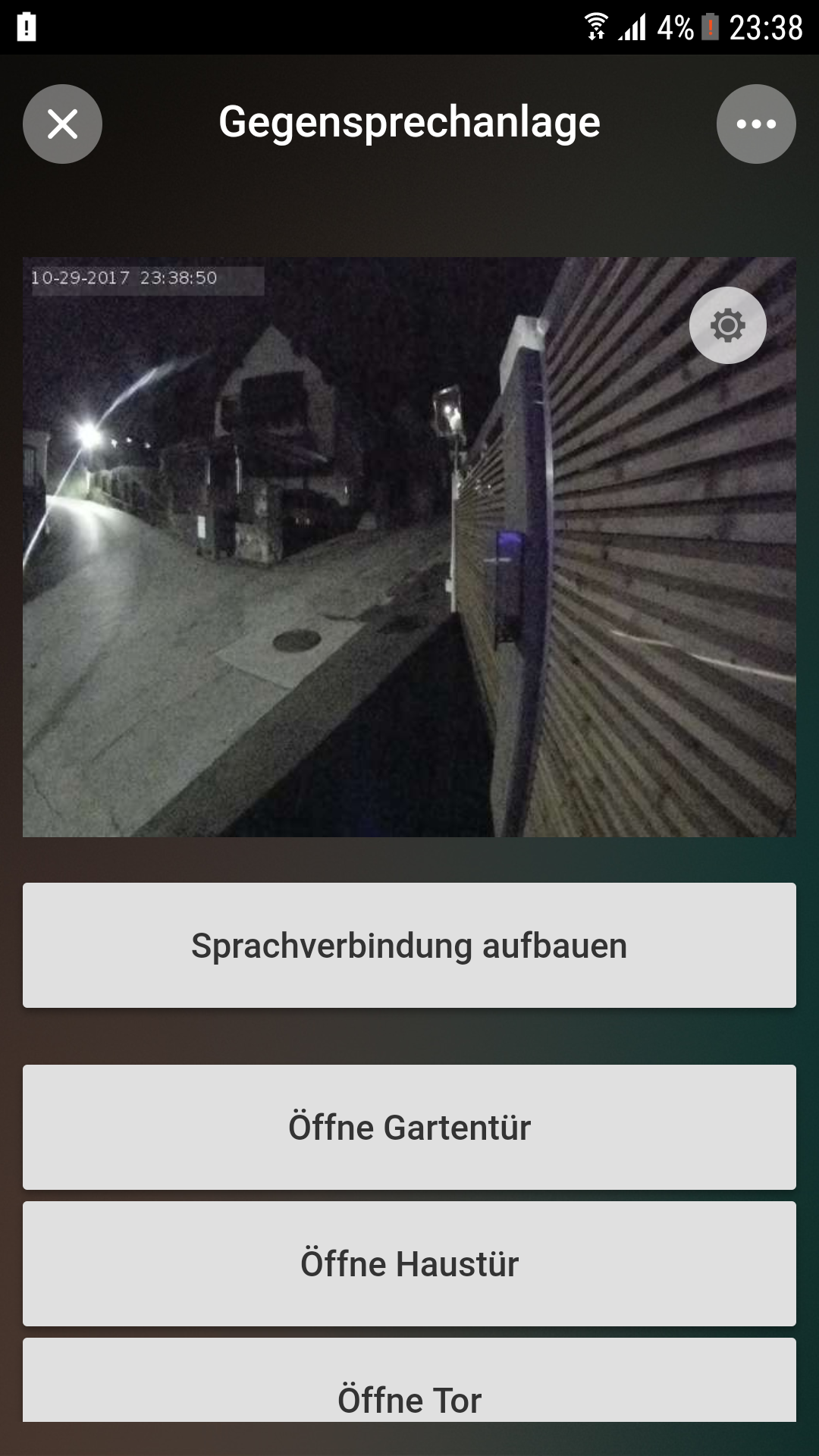819x1456 pixels.
Task: Select Öffne Gartentür
Action: 409,1127
